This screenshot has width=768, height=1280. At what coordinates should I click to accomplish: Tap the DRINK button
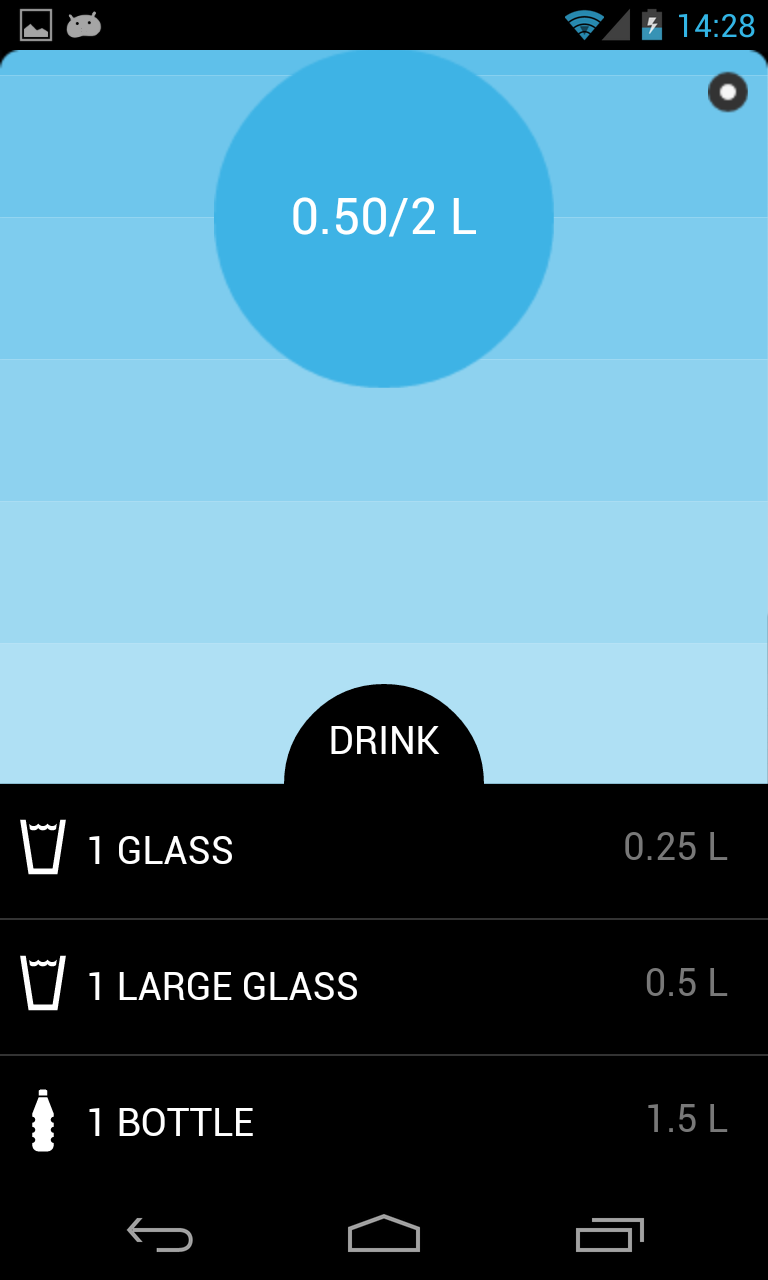[x=384, y=740]
